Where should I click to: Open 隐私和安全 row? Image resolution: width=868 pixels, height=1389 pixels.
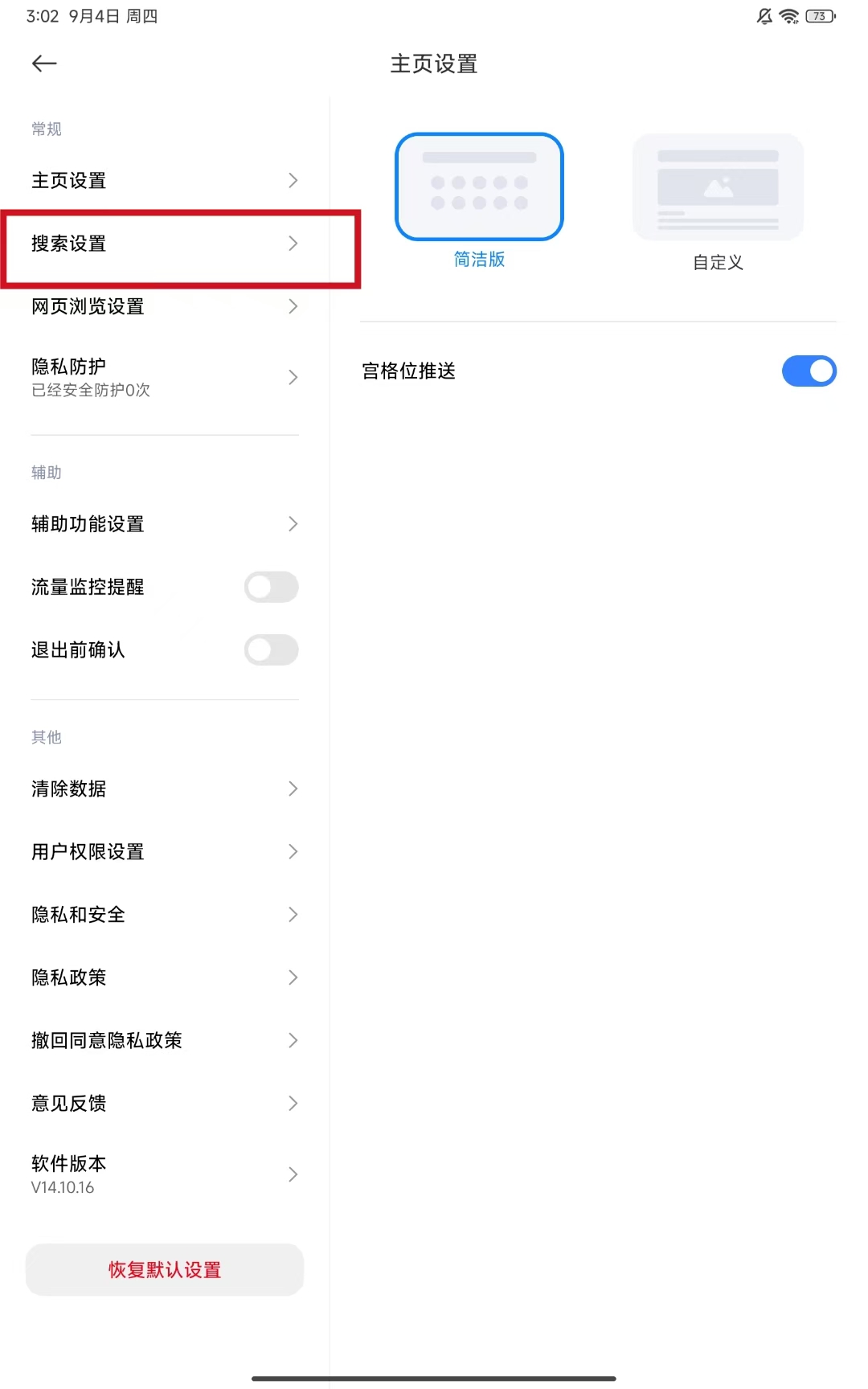point(165,914)
